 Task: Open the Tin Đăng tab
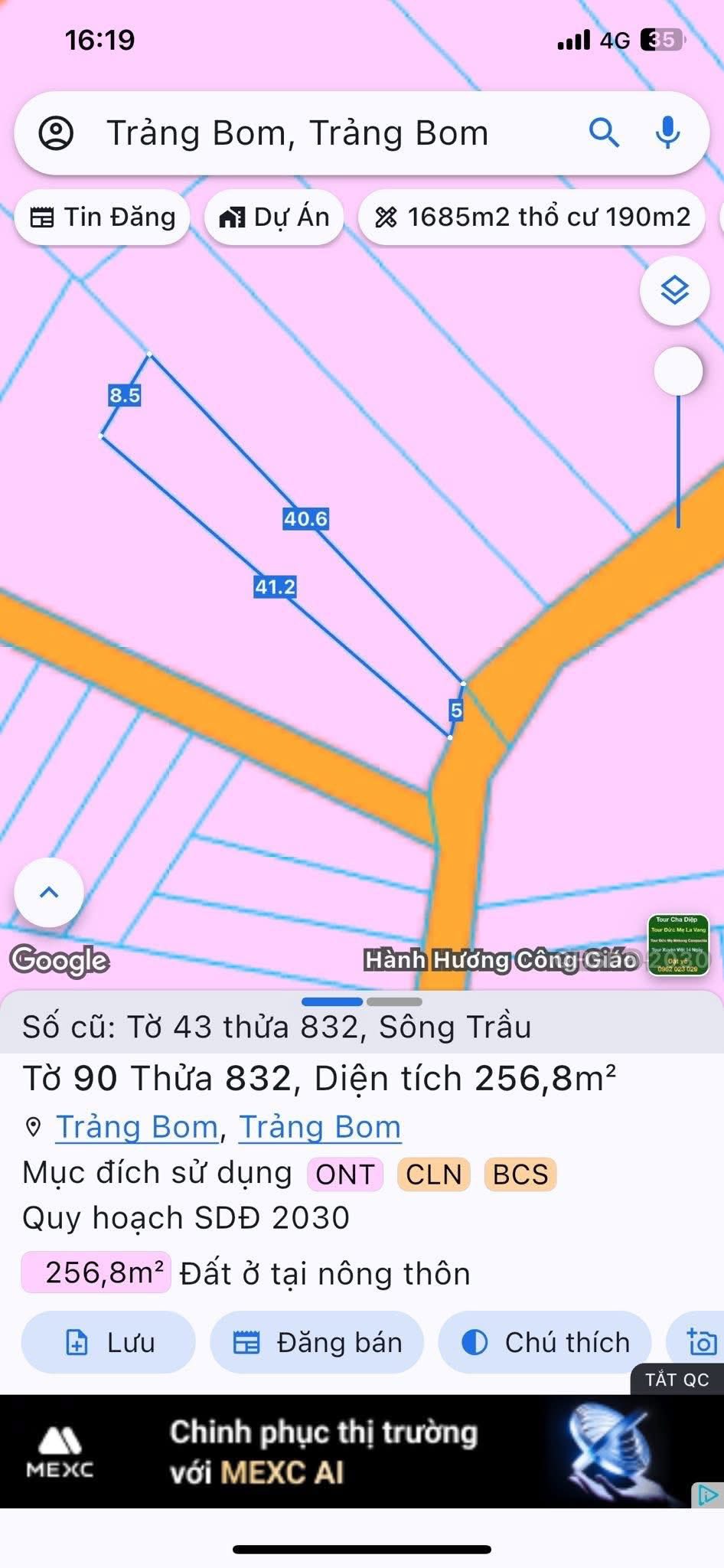click(x=103, y=217)
